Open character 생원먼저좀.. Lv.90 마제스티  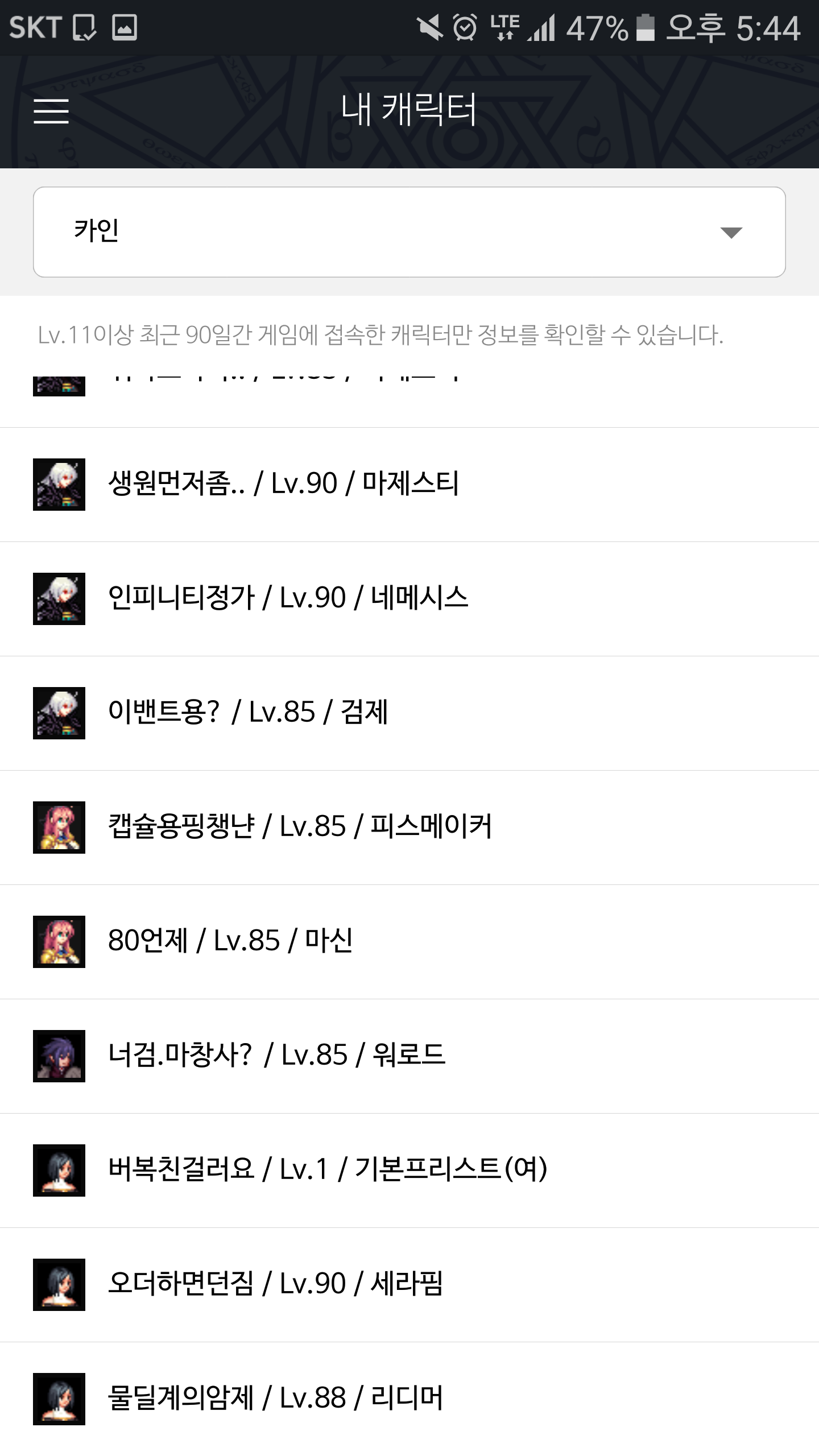pos(409,485)
